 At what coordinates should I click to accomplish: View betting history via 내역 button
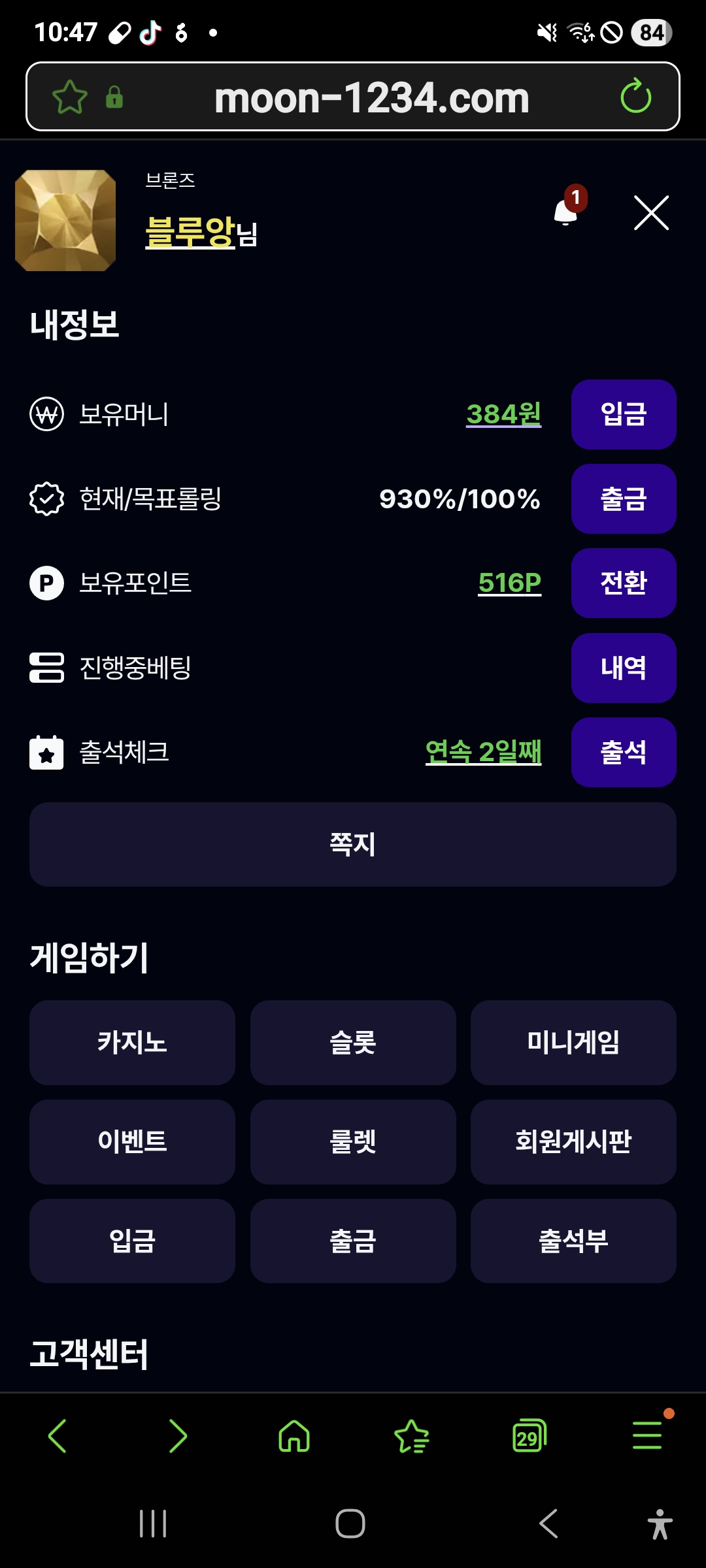tap(623, 668)
